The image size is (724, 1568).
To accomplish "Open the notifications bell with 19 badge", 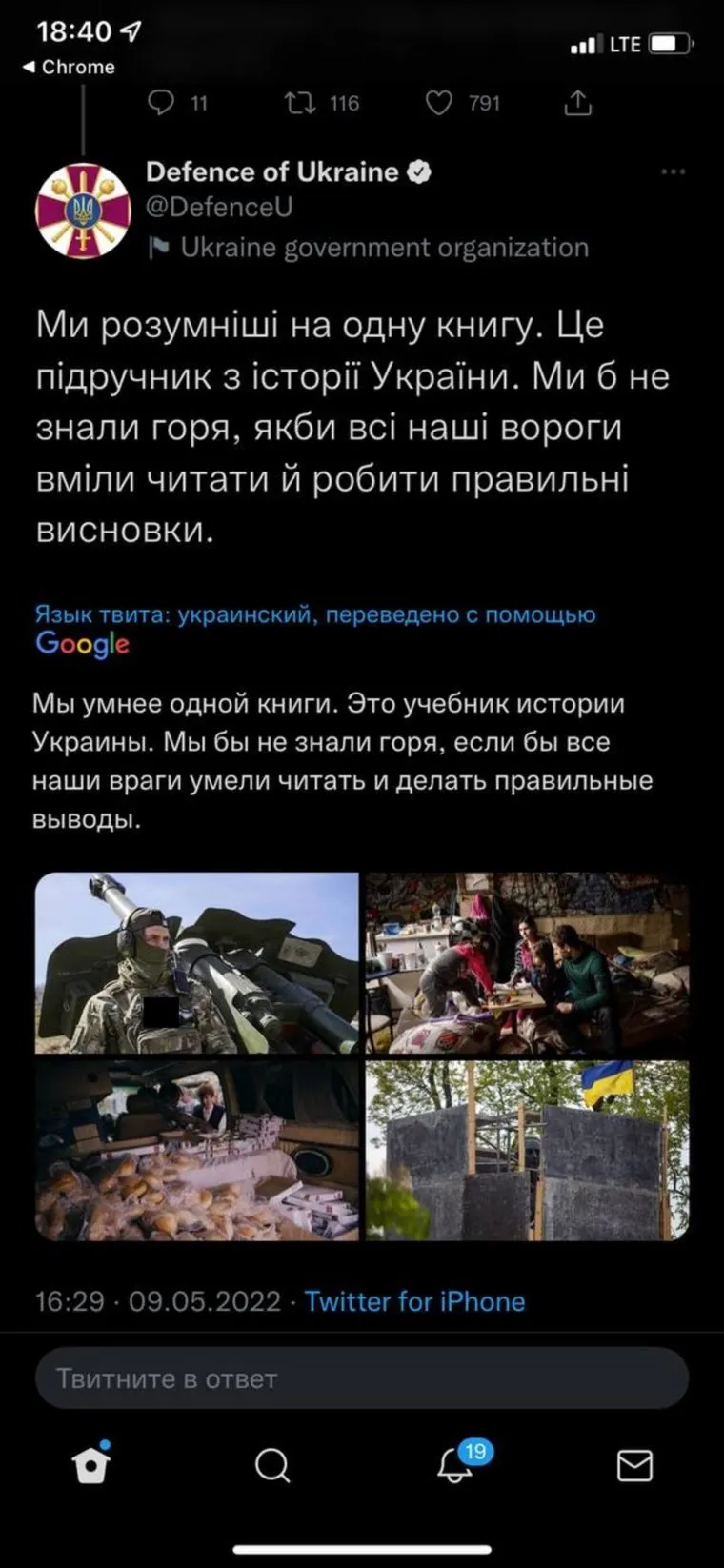I will click(455, 1465).
